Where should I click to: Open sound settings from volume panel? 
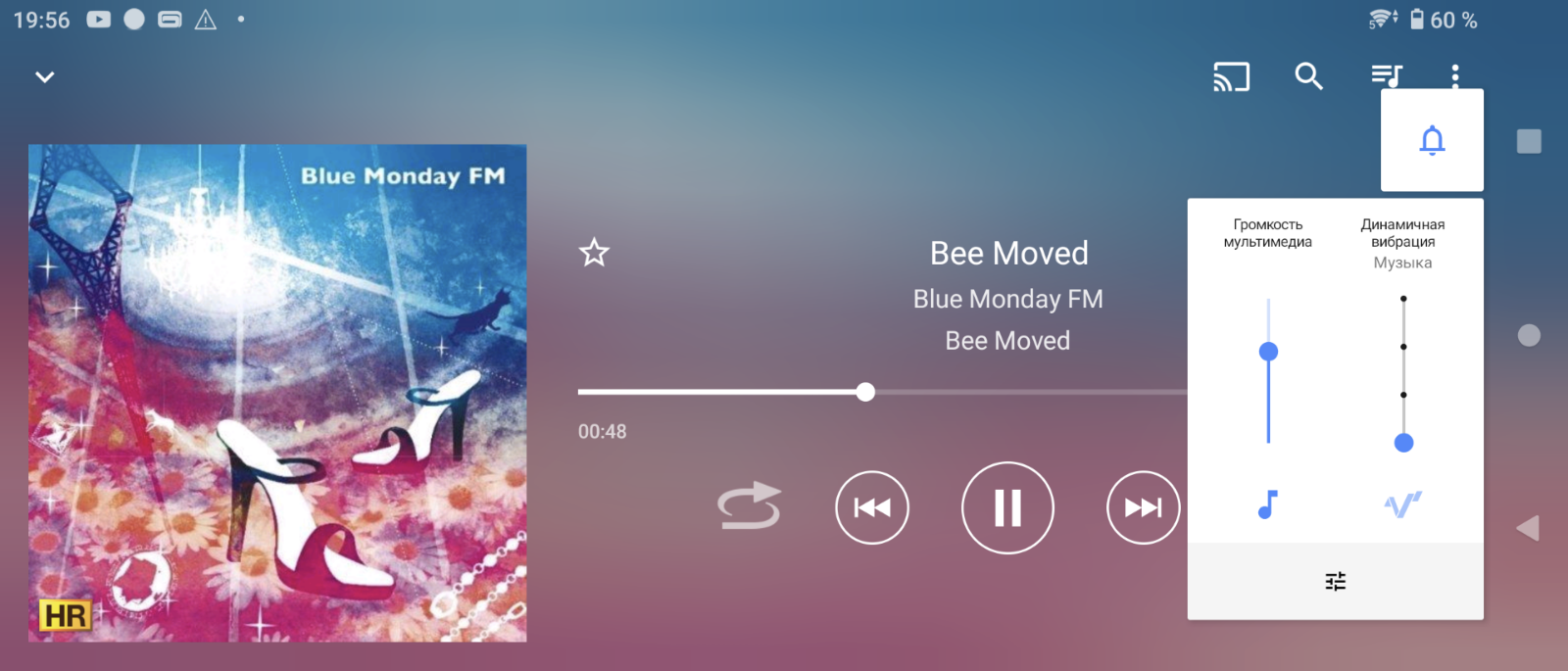coord(1335,582)
